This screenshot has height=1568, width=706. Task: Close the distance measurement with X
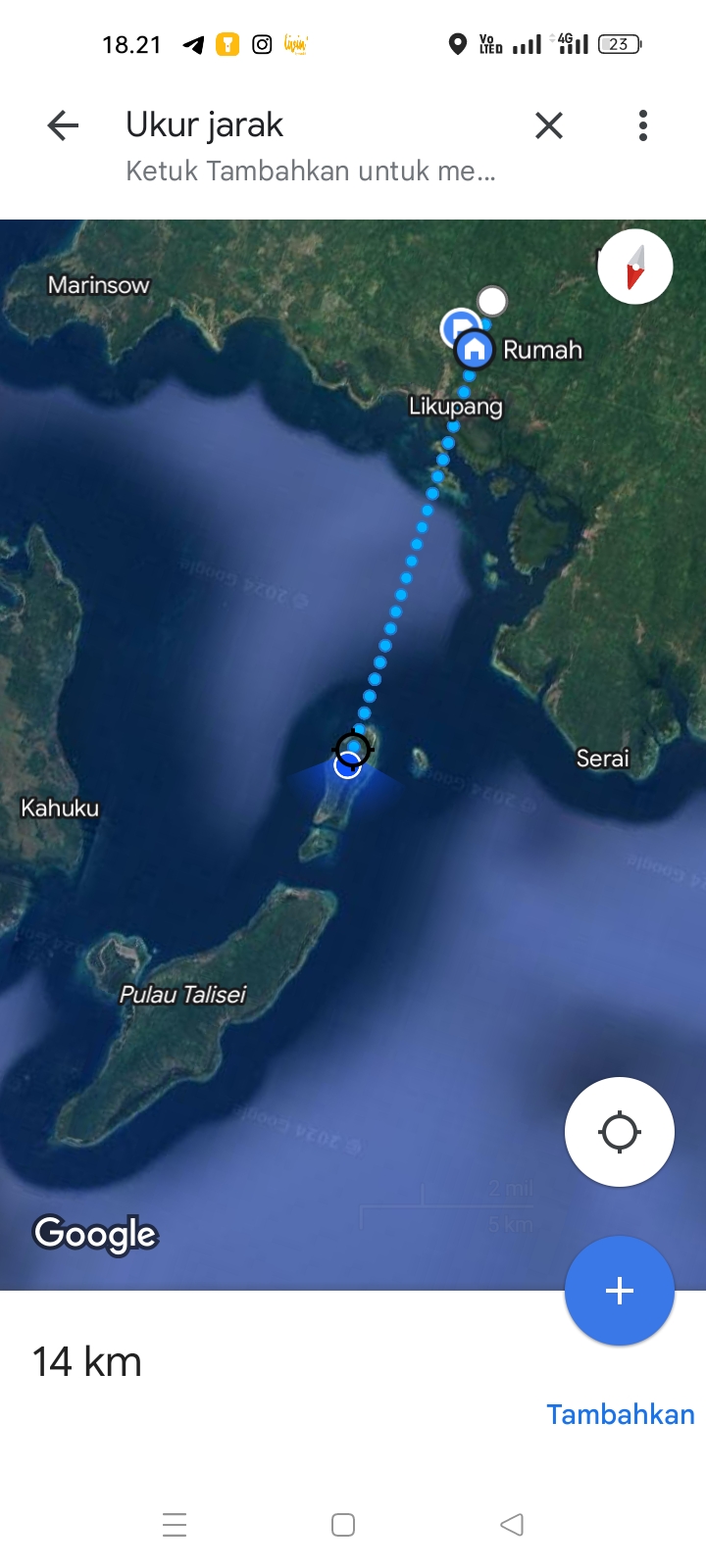click(549, 125)
